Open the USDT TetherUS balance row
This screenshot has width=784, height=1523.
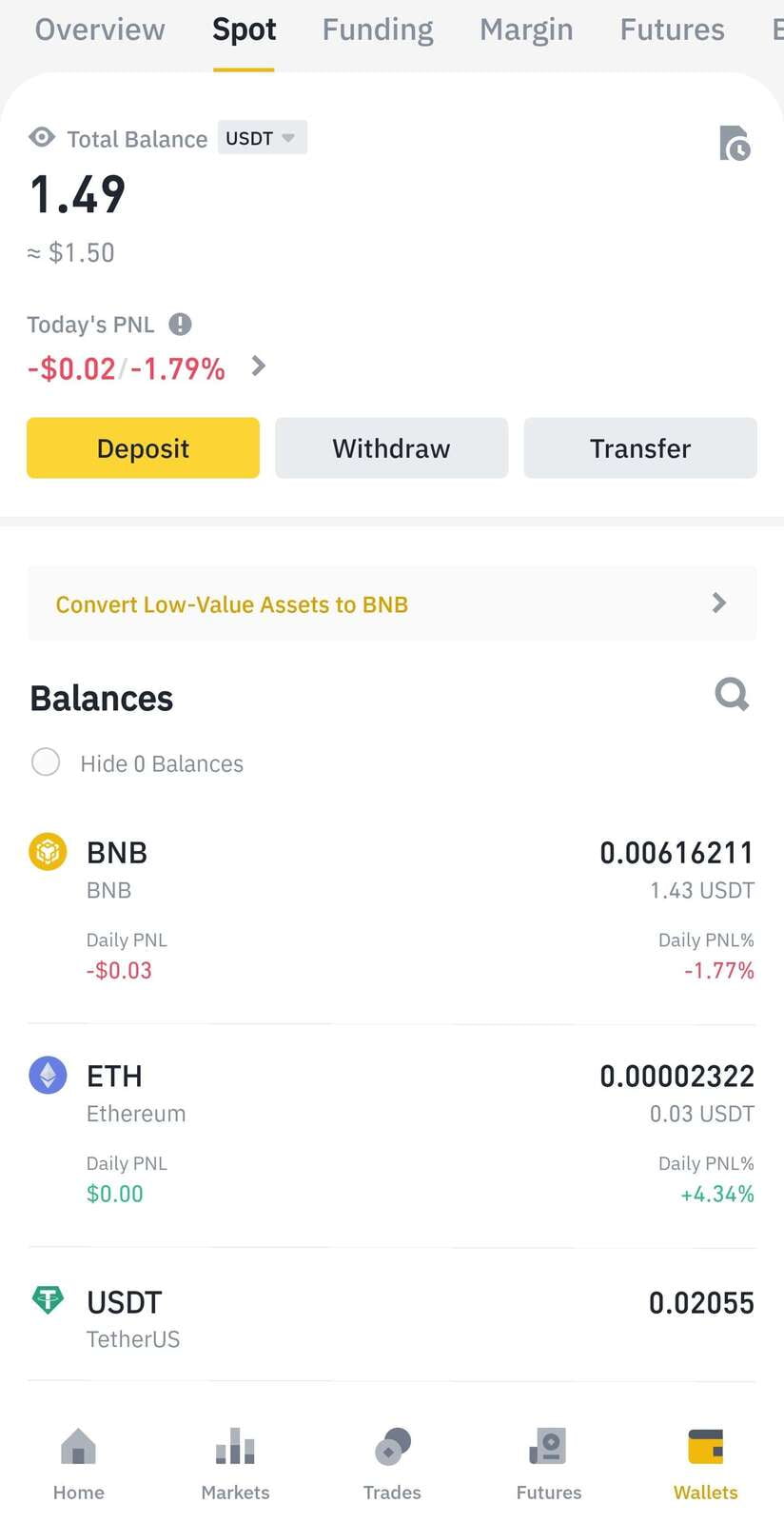tap(392, 1318)
